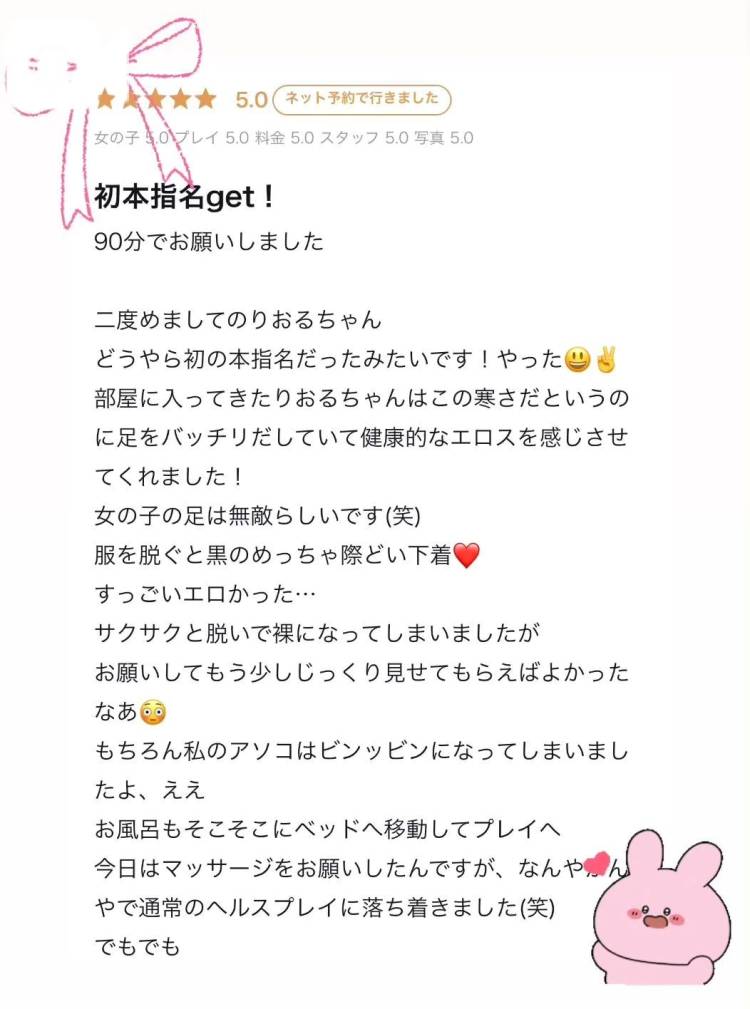Click the pink rabbit sticker
Image resolution: width=750 pixels, height=1009 pixels.
point(665,915)
